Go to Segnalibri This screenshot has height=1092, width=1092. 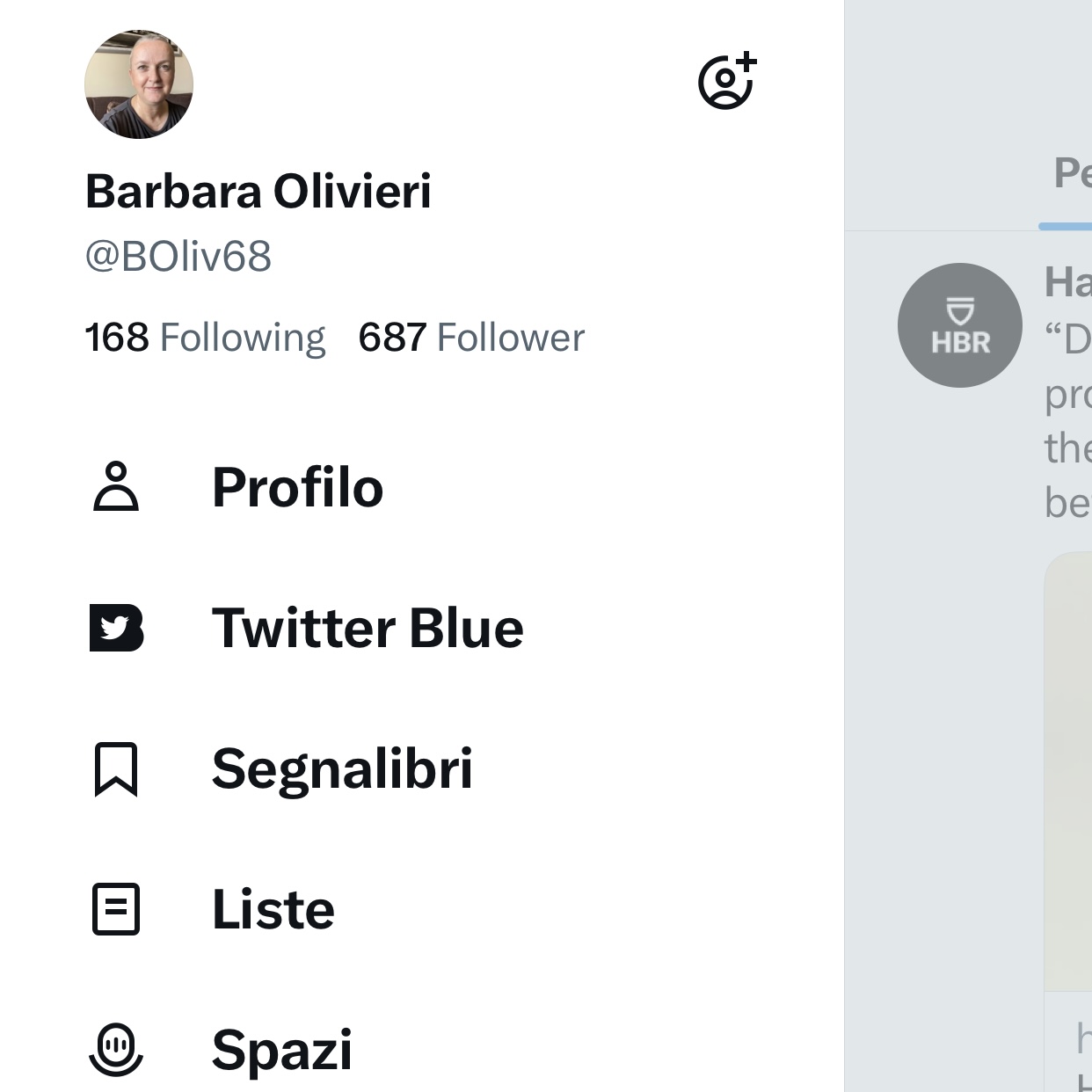click(x=342, y=768)
